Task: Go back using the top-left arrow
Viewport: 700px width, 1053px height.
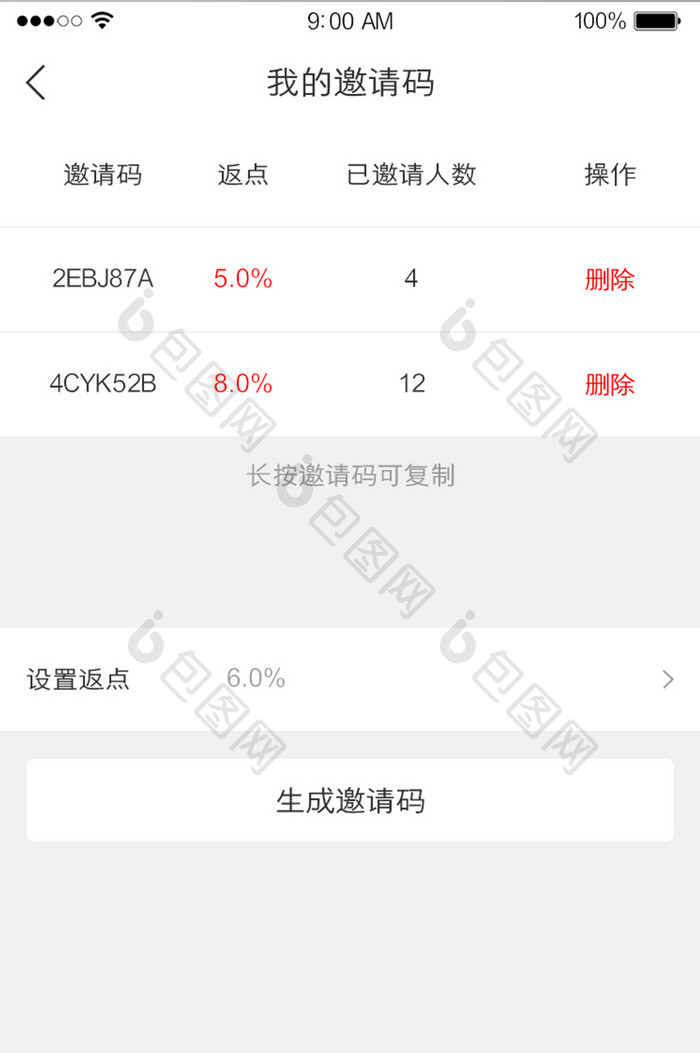Action: coord(36,82)
